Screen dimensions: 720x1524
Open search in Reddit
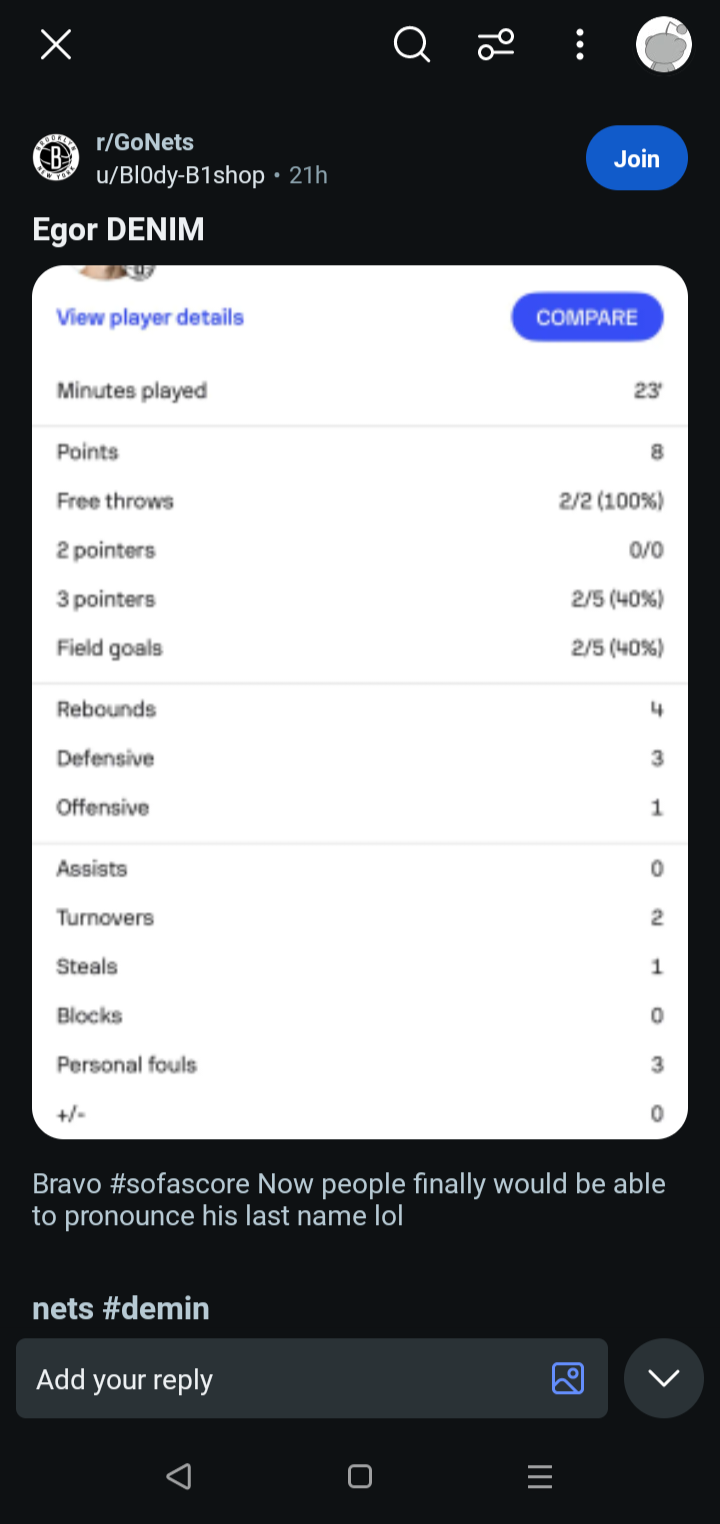click(411, 45)
